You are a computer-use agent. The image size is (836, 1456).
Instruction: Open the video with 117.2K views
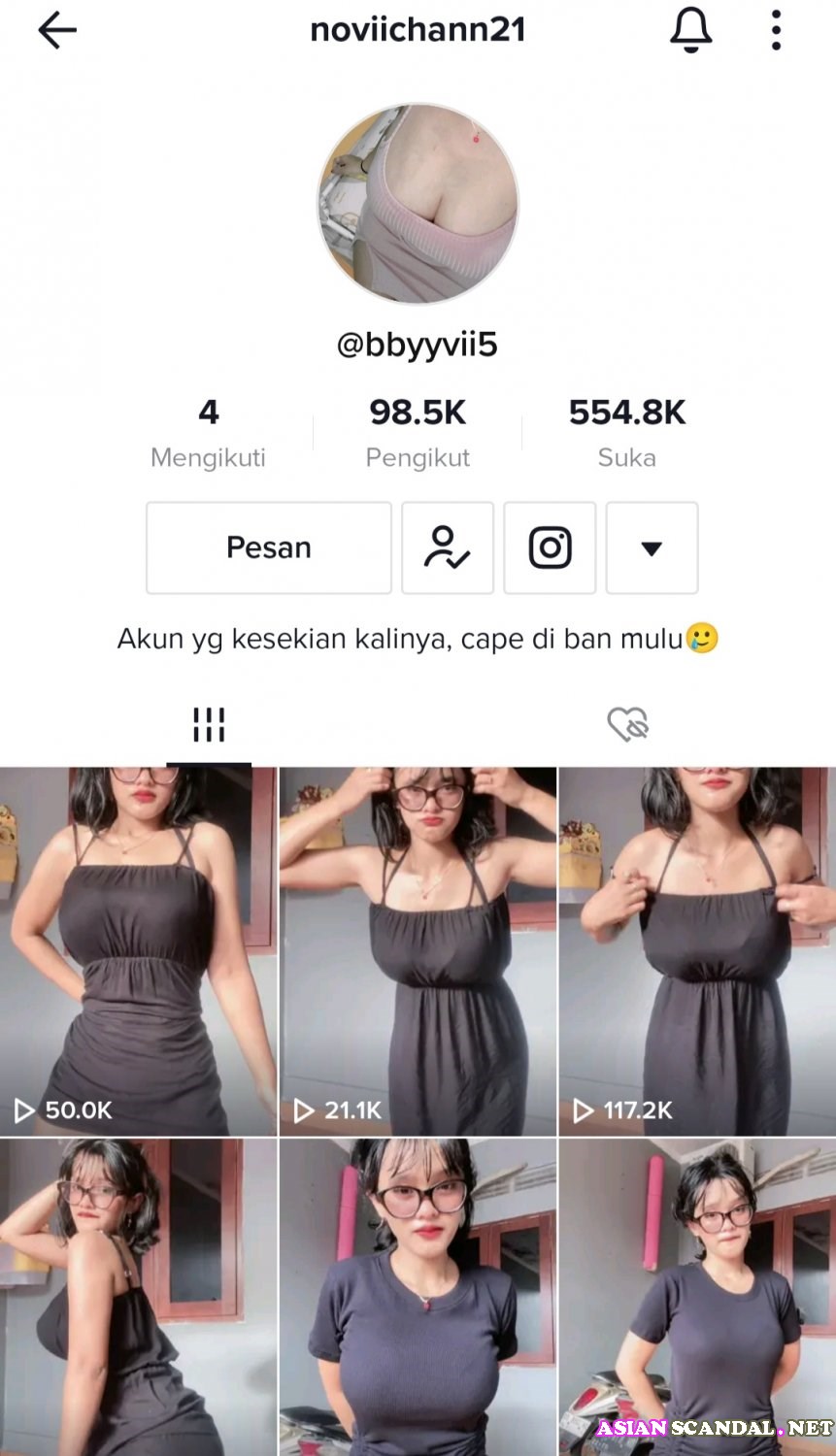click(x=697, y=951)
